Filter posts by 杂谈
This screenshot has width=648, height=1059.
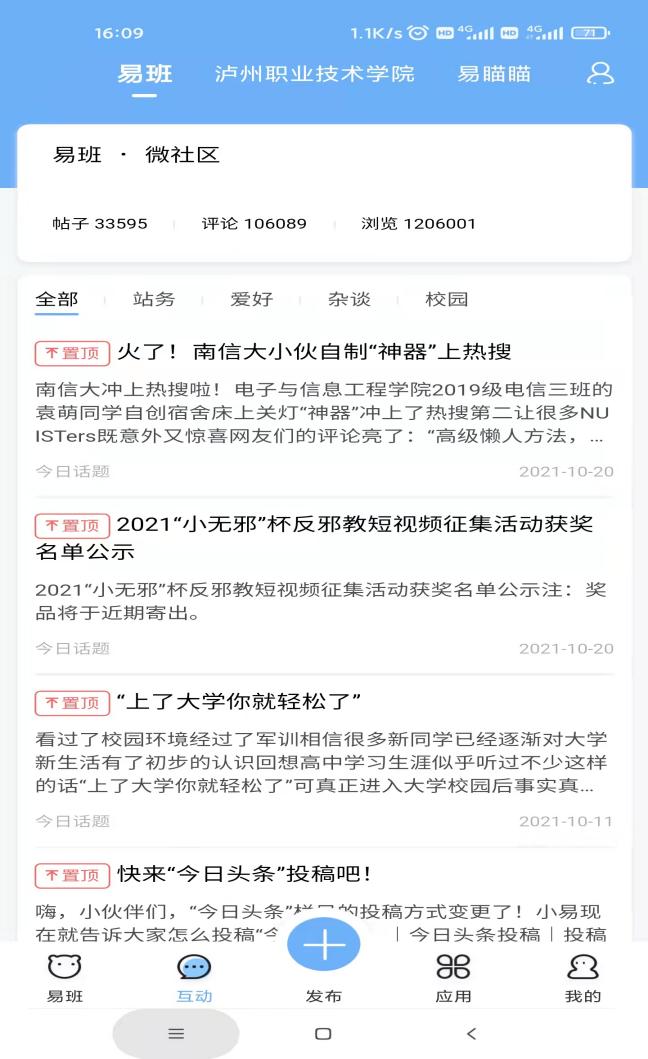click(349, 299)
